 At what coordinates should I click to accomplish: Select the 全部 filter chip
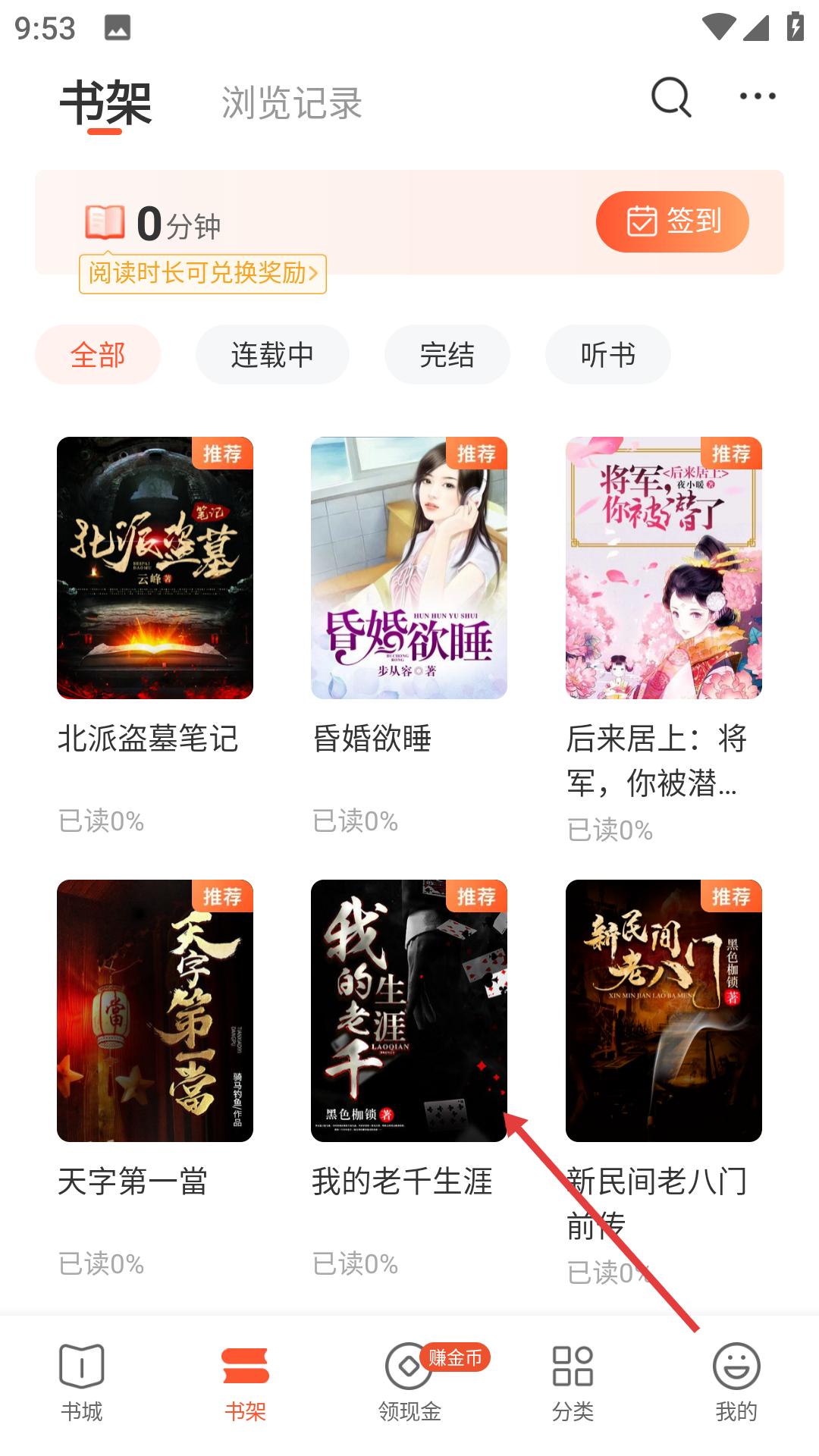[98, 354]
